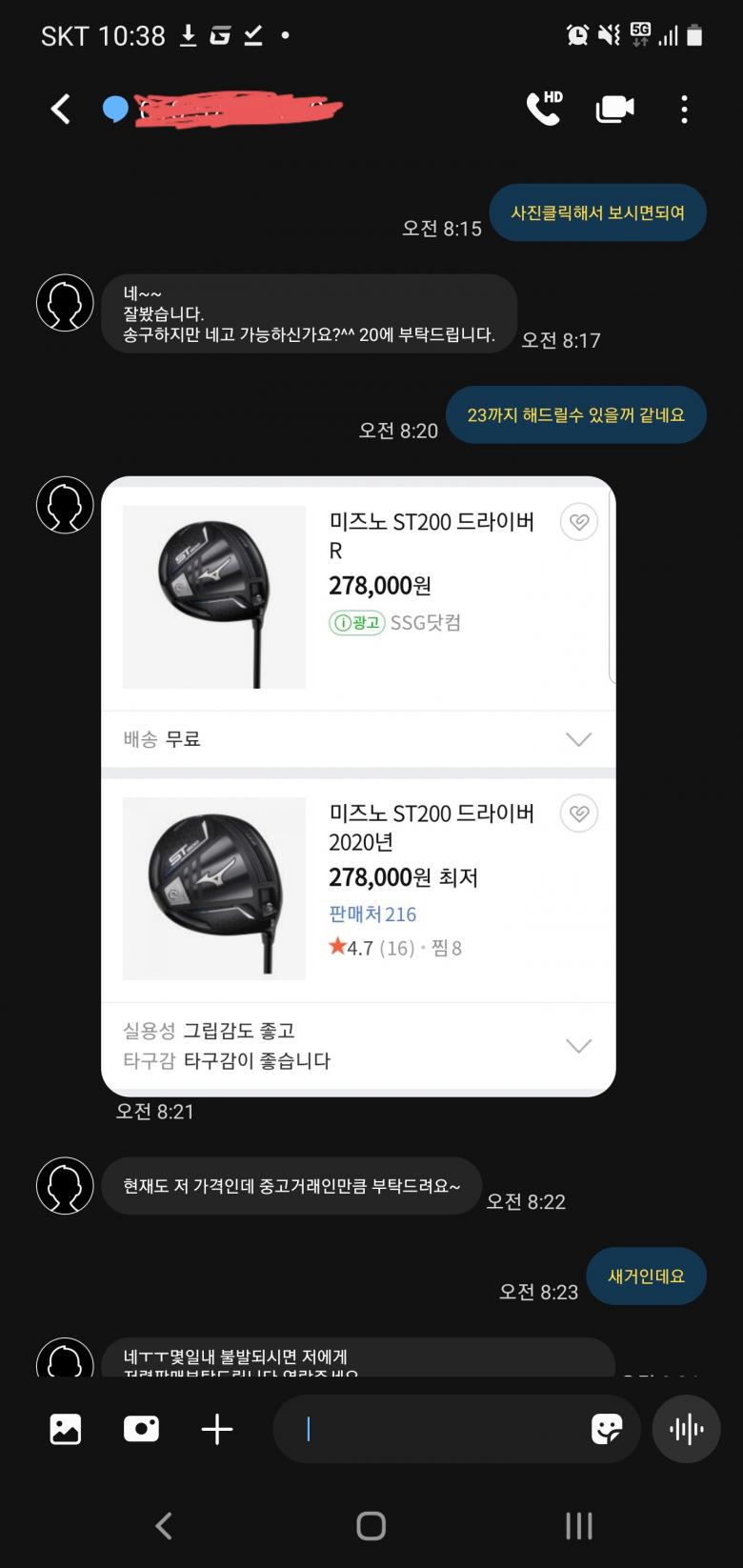Open the overflow menu
The width and height of the screenshot is (743, 1568).
click(x=684, y=110)
